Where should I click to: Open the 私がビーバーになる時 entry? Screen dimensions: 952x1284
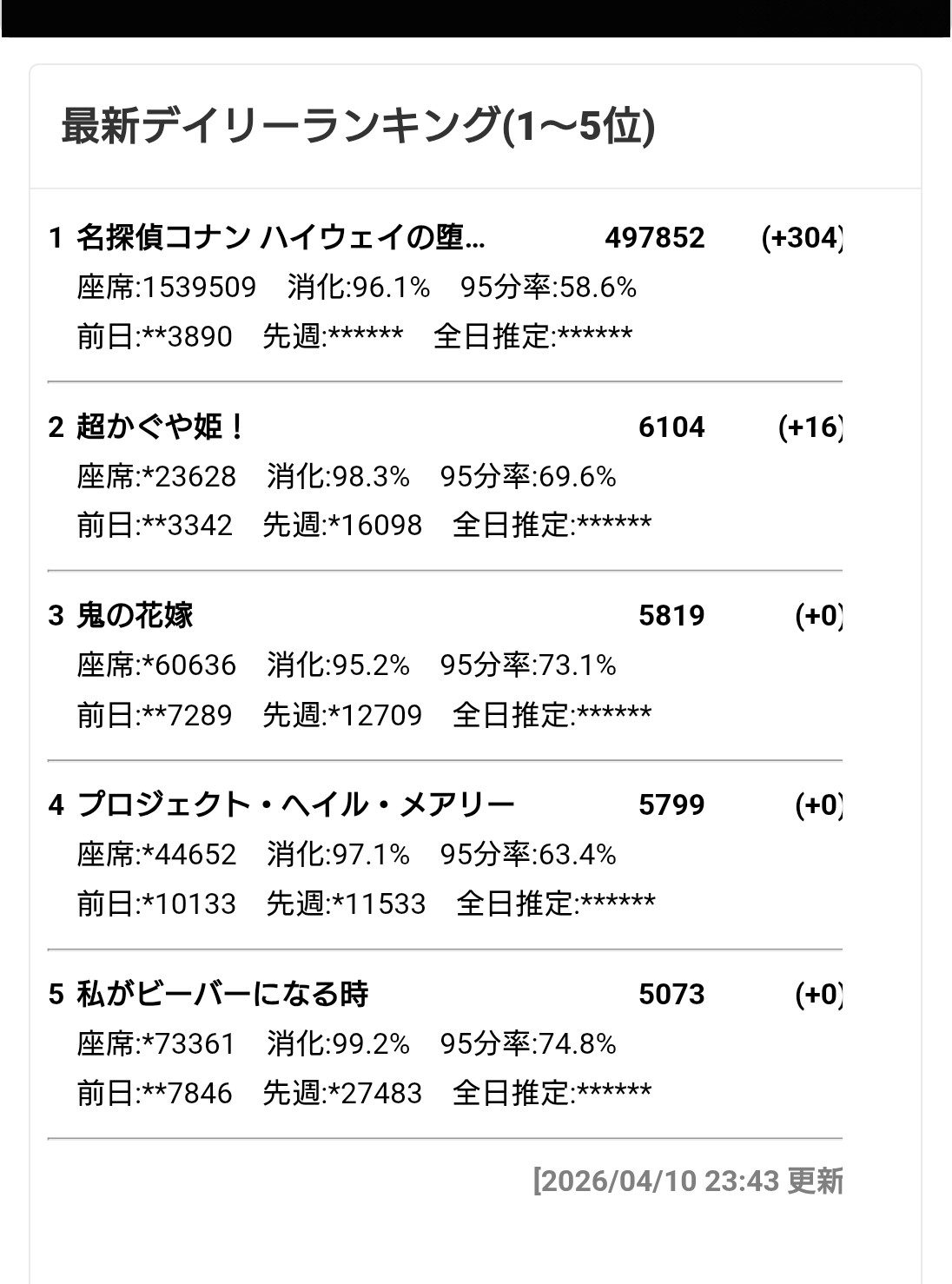pyautogui.click(x=222, y=994)
